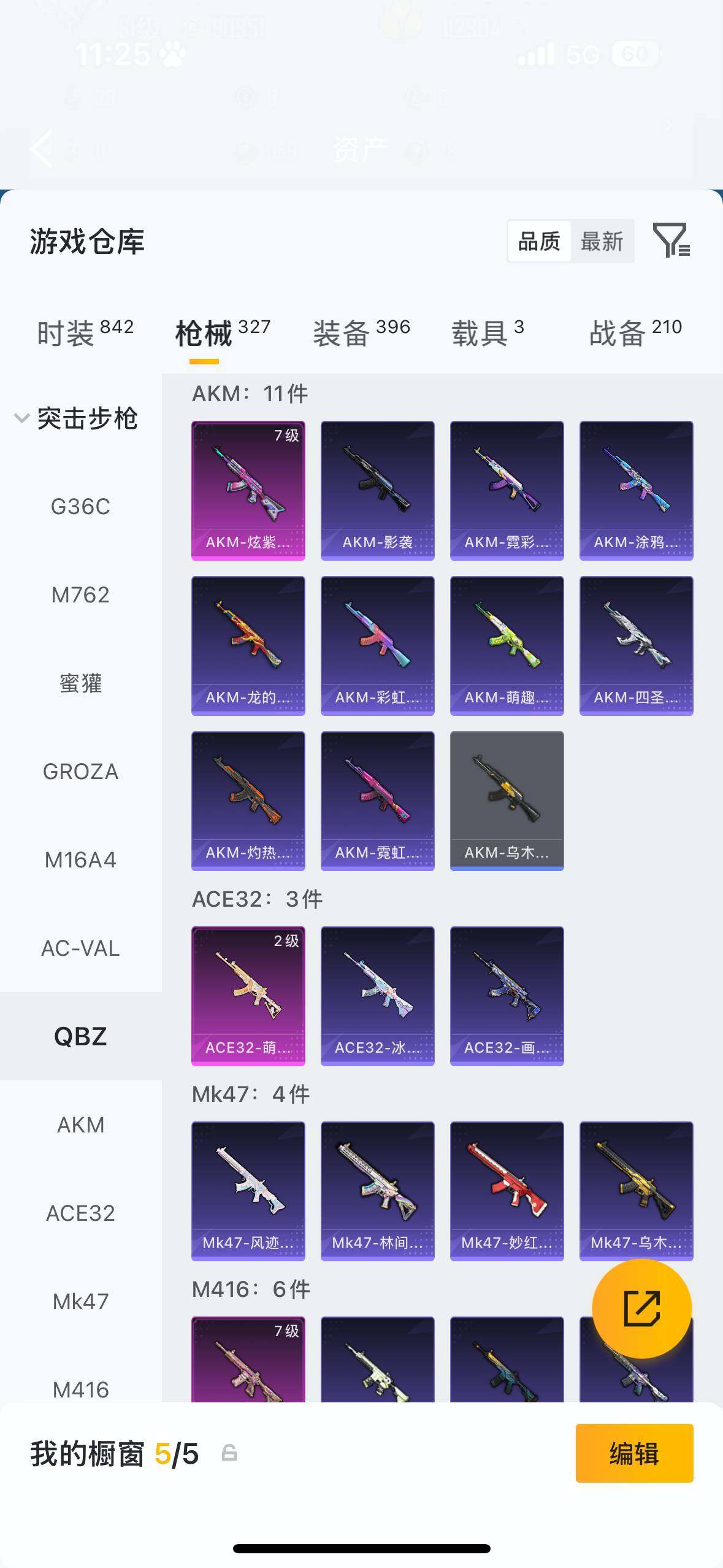Switch to the 时装 tab
Viewport: 723px width, 1568px height.
click(85, 333)
